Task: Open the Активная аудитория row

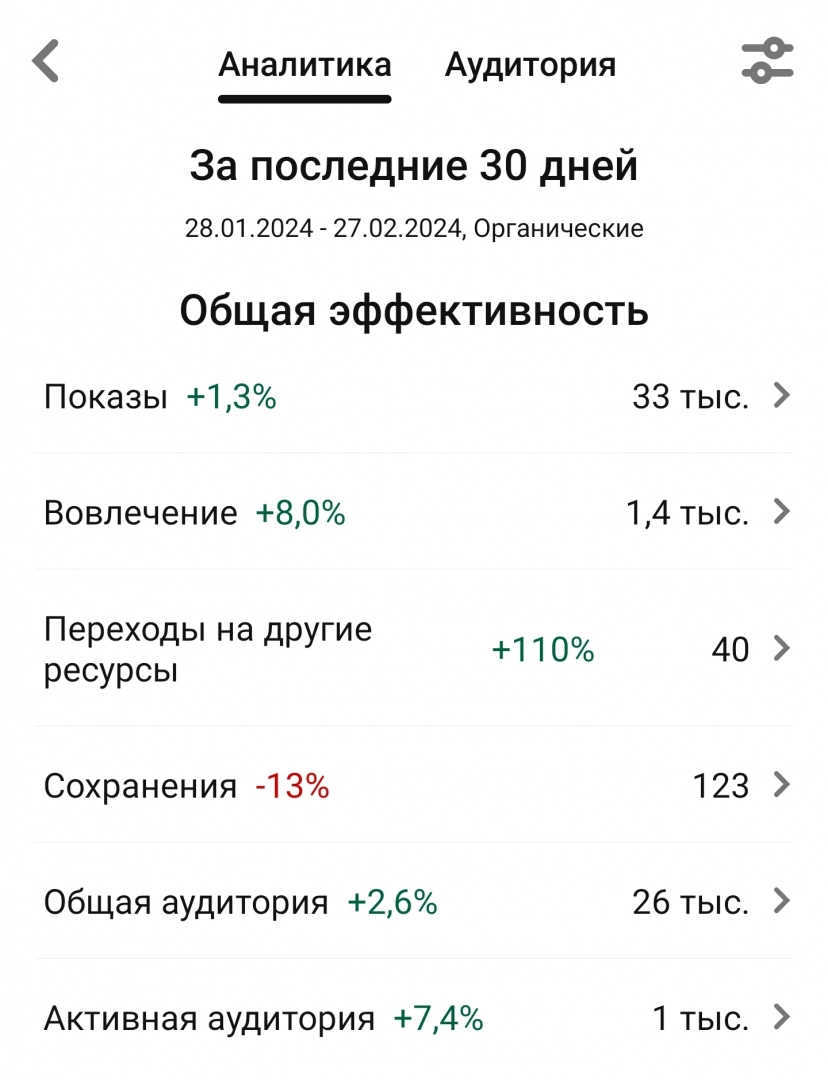Action: coord(414,1017)
